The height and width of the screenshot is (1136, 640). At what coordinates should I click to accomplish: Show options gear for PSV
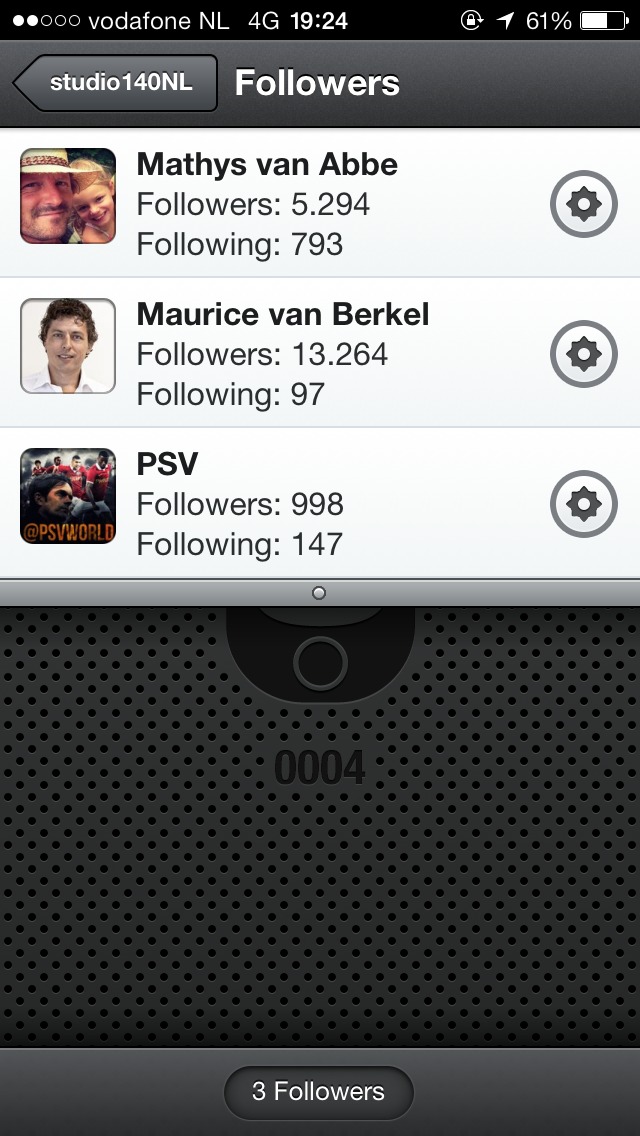584,504
